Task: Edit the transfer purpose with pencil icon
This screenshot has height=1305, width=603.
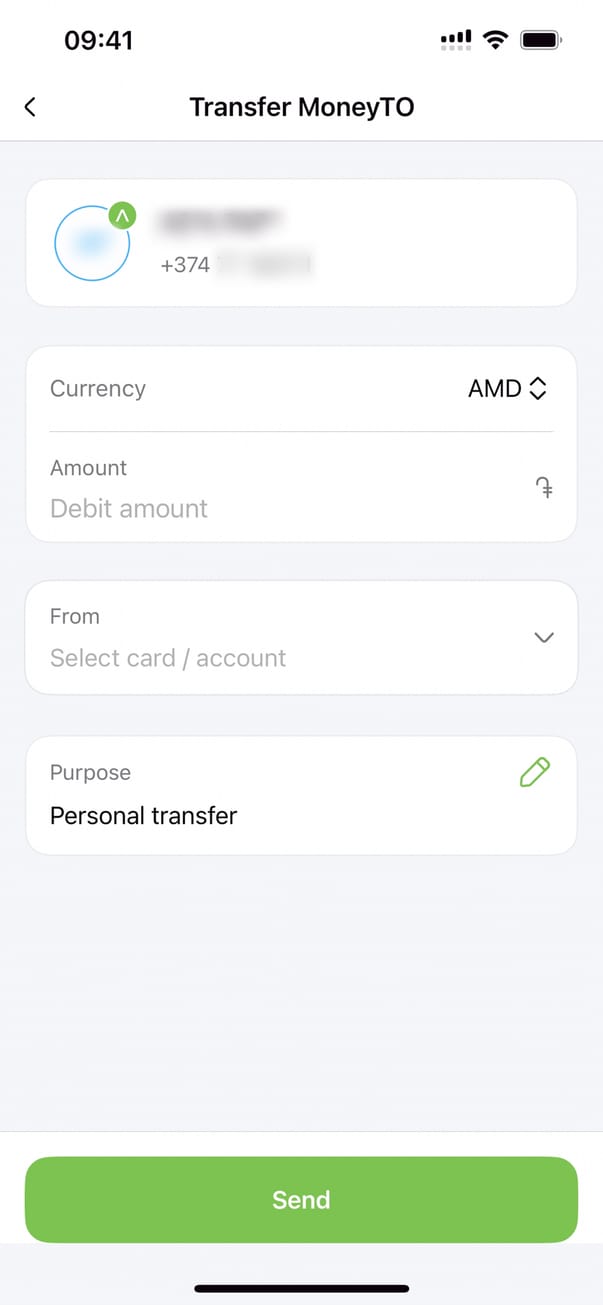Action: [535, 772]
